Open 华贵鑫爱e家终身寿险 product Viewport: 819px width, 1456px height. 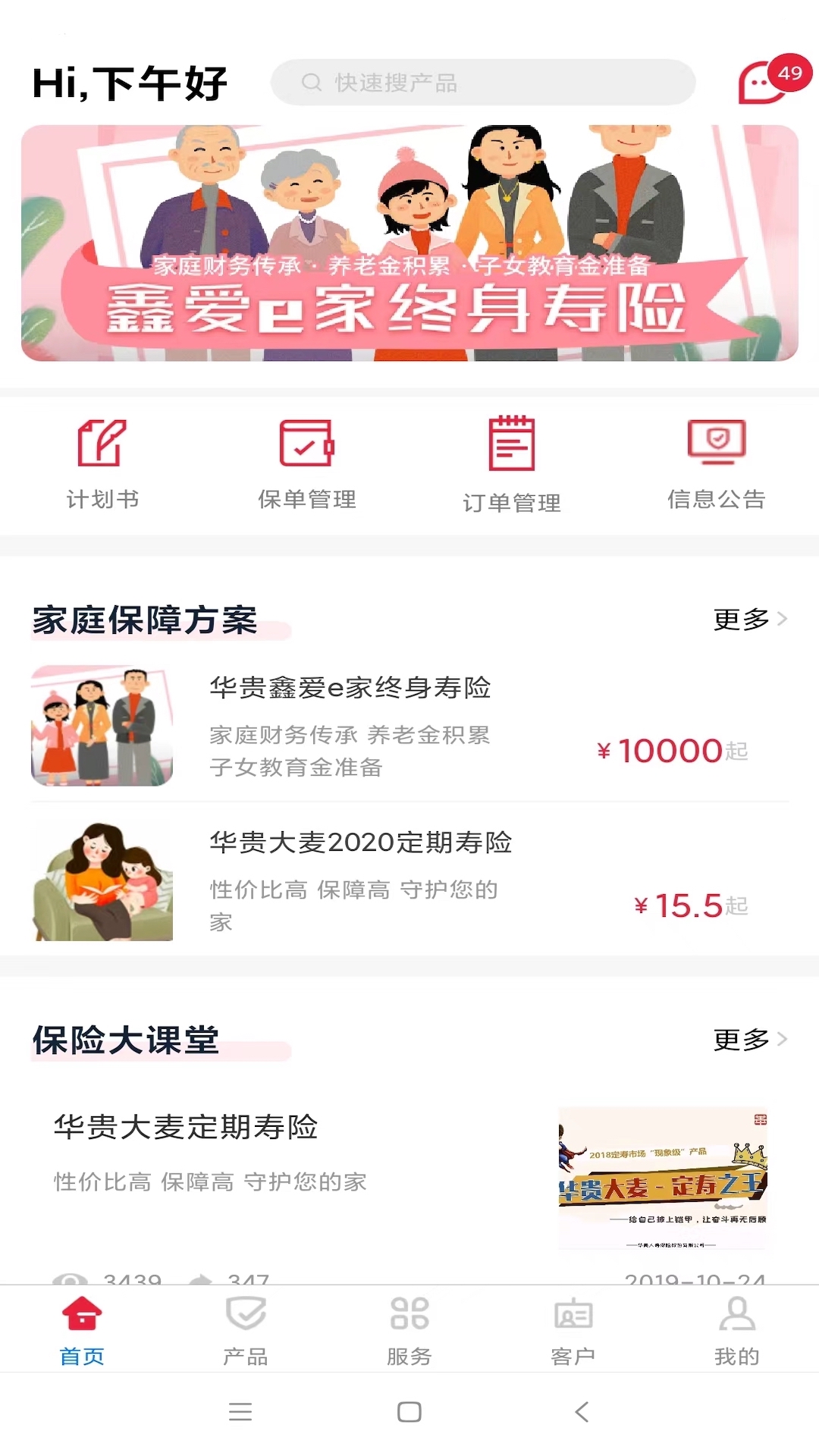point(409,726)
